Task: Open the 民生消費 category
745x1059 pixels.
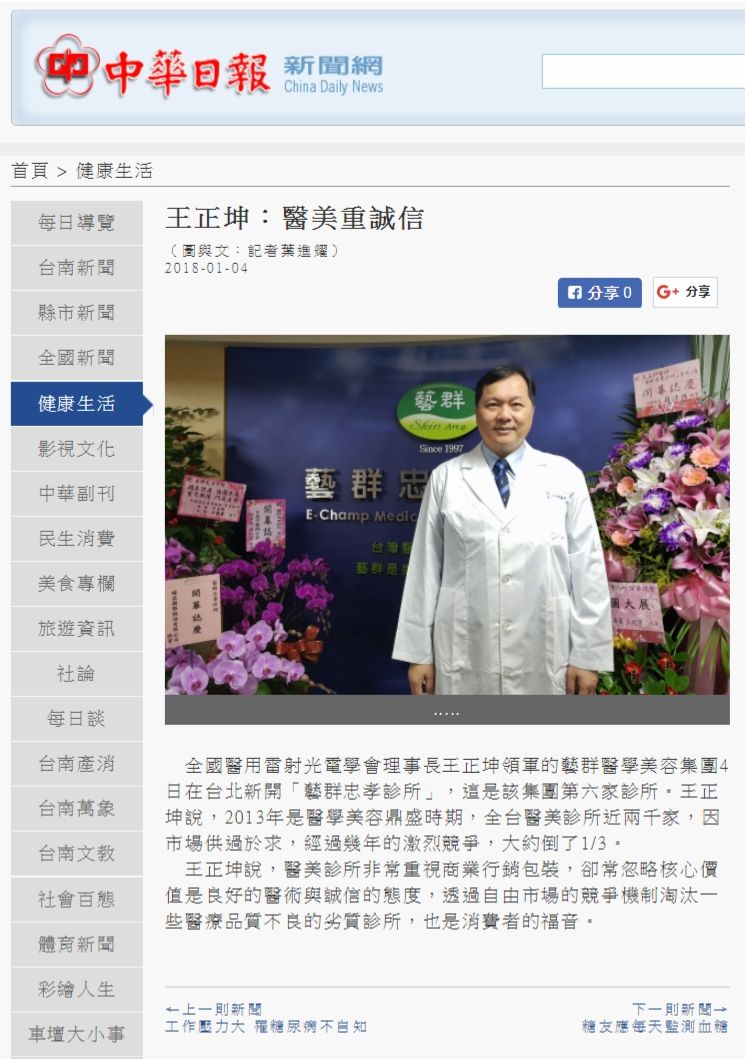Action: tap(77, 539)
